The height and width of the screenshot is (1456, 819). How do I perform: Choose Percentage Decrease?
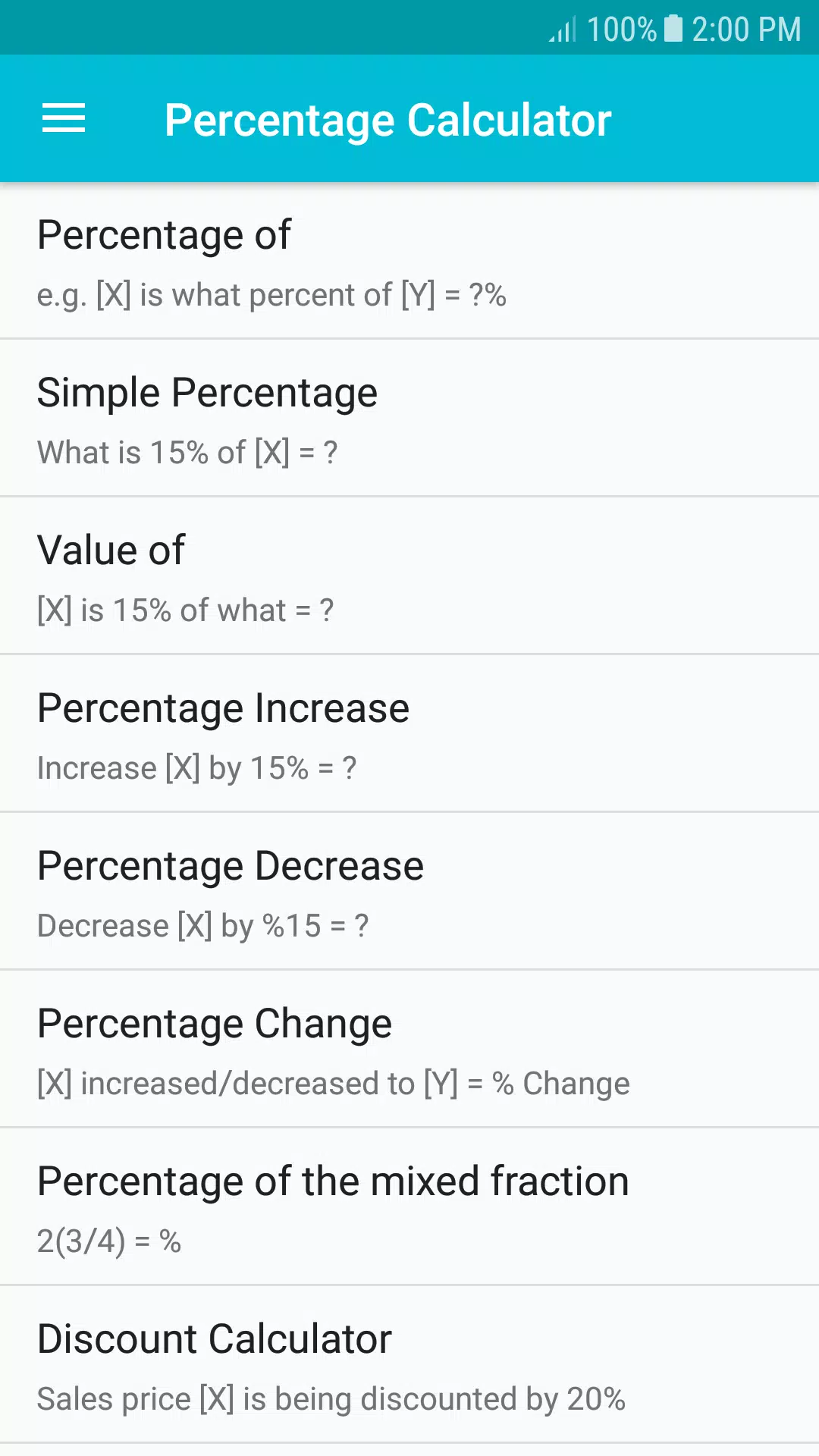tap(409, 892)
